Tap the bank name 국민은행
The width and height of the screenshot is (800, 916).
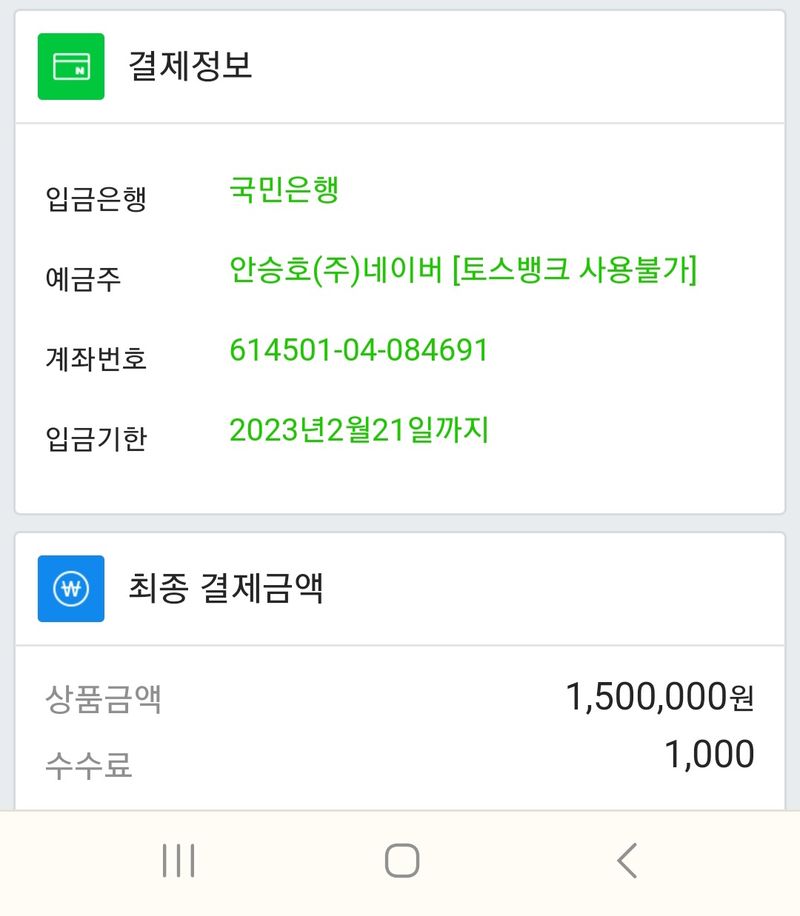[x=287, y=192]
